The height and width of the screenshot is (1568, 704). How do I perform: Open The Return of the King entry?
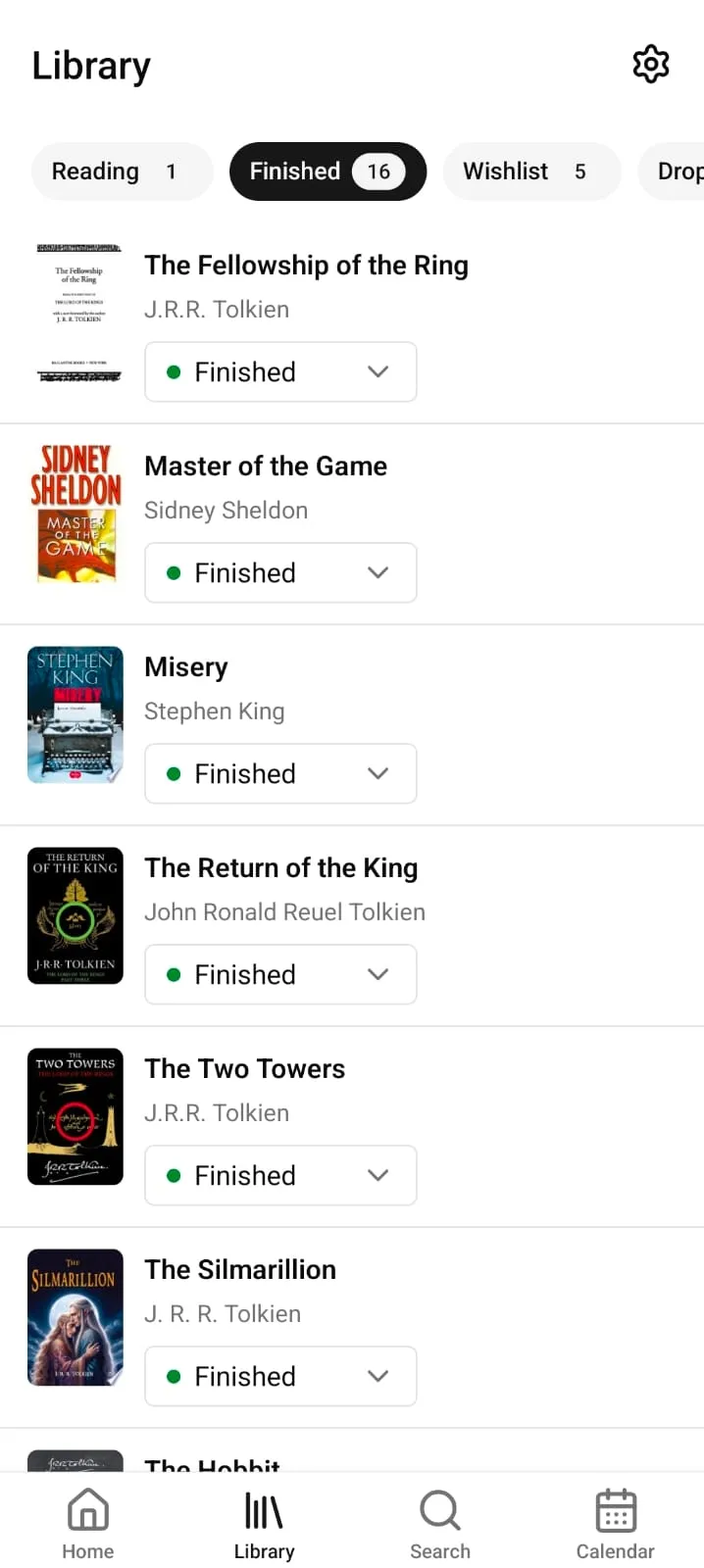281,868
